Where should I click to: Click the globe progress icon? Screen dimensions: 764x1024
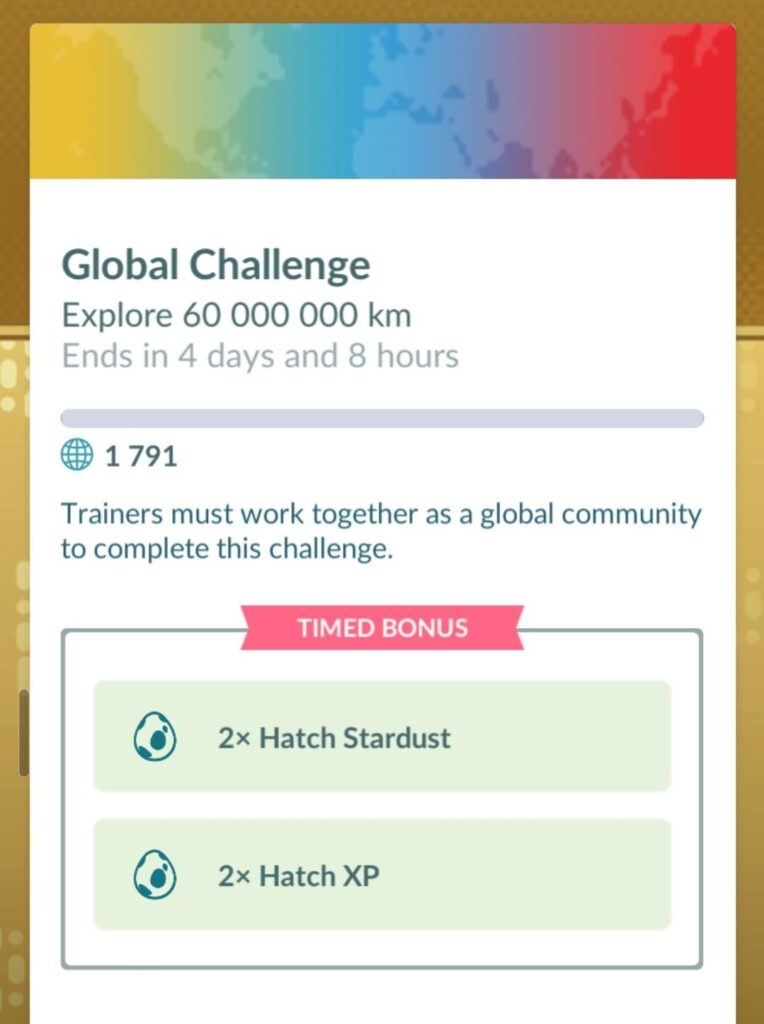(76, 456)
